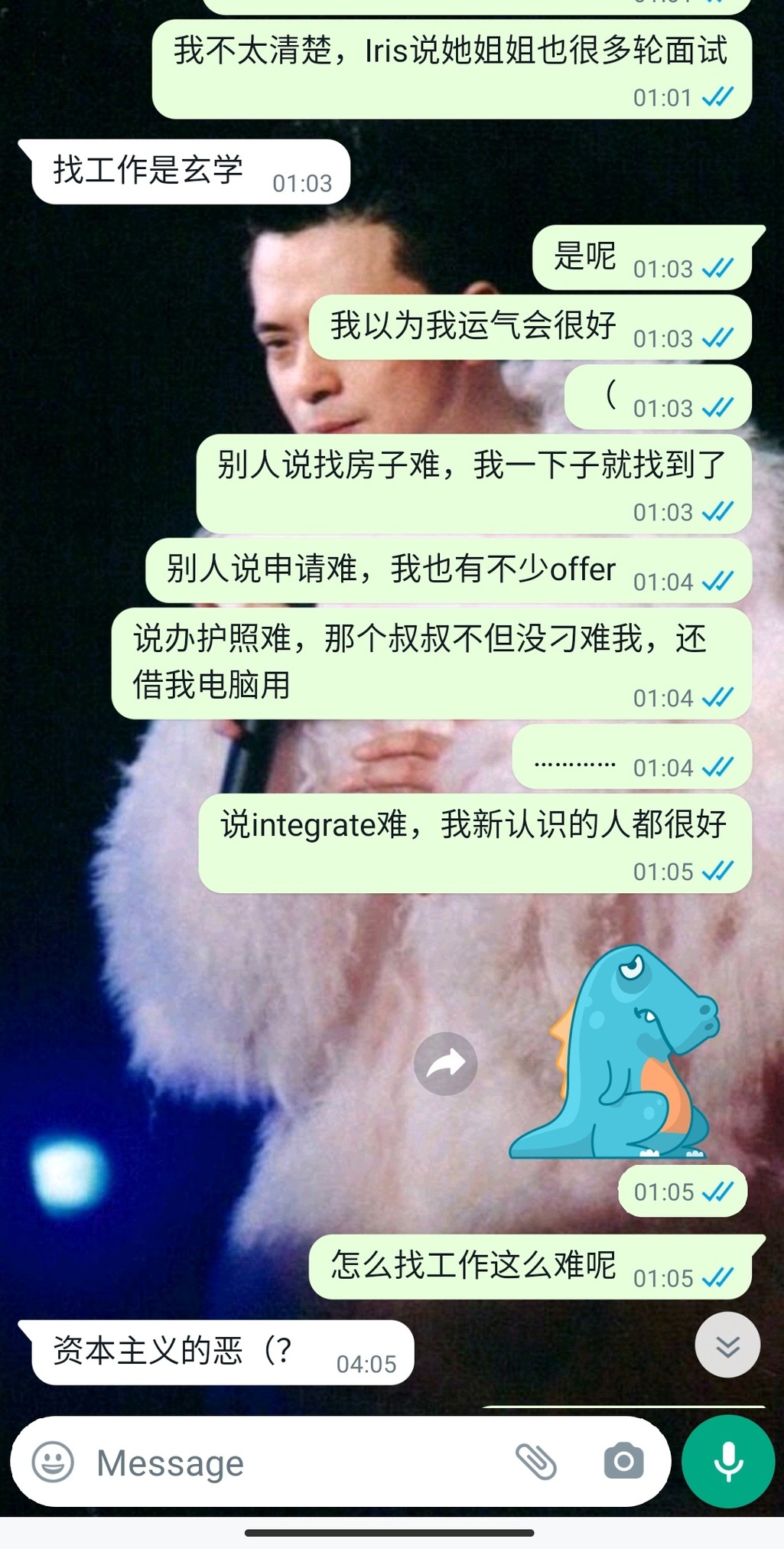Record a voice message with the microphone
Screen dimensions: 784x1549
click(x=728, y=1462)
